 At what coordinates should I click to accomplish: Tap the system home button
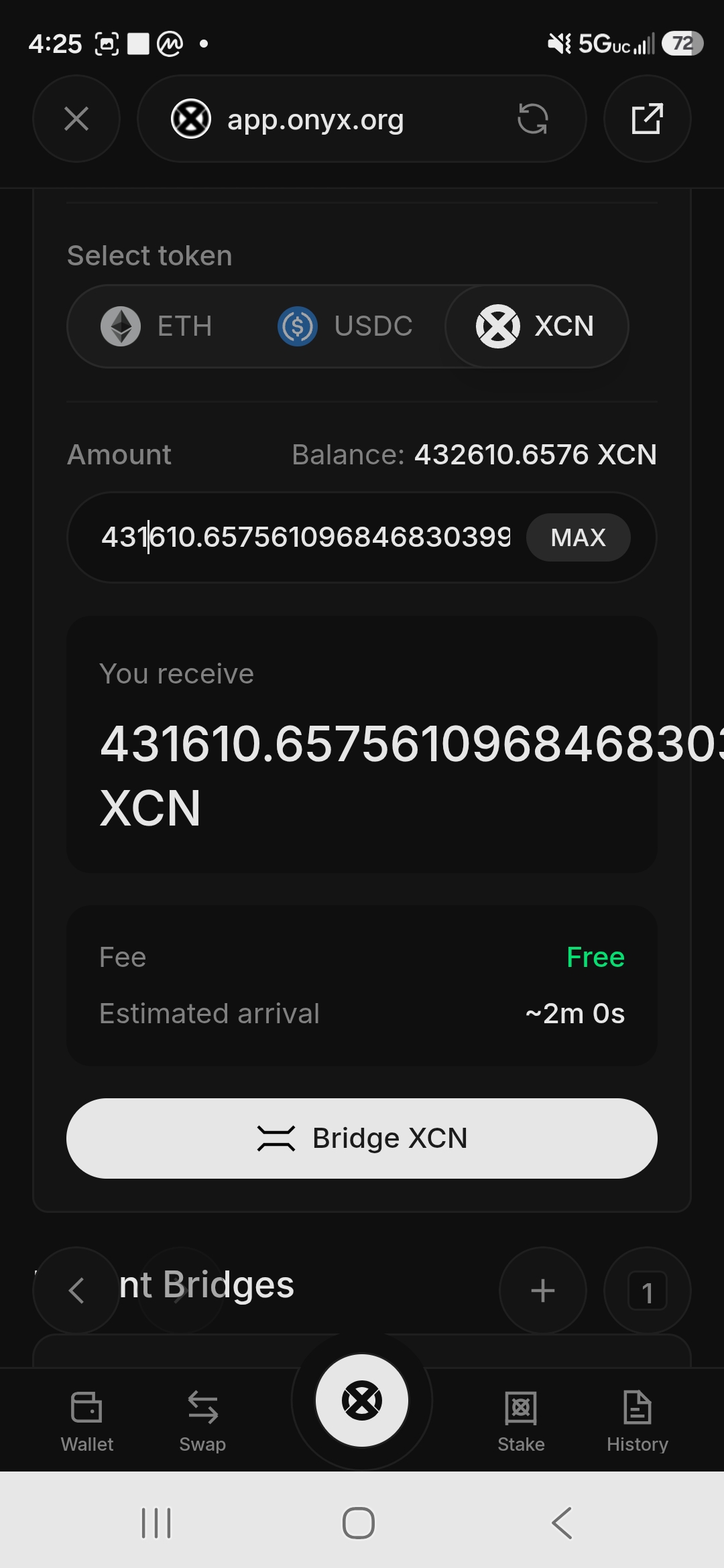(x=359, y=1523)
